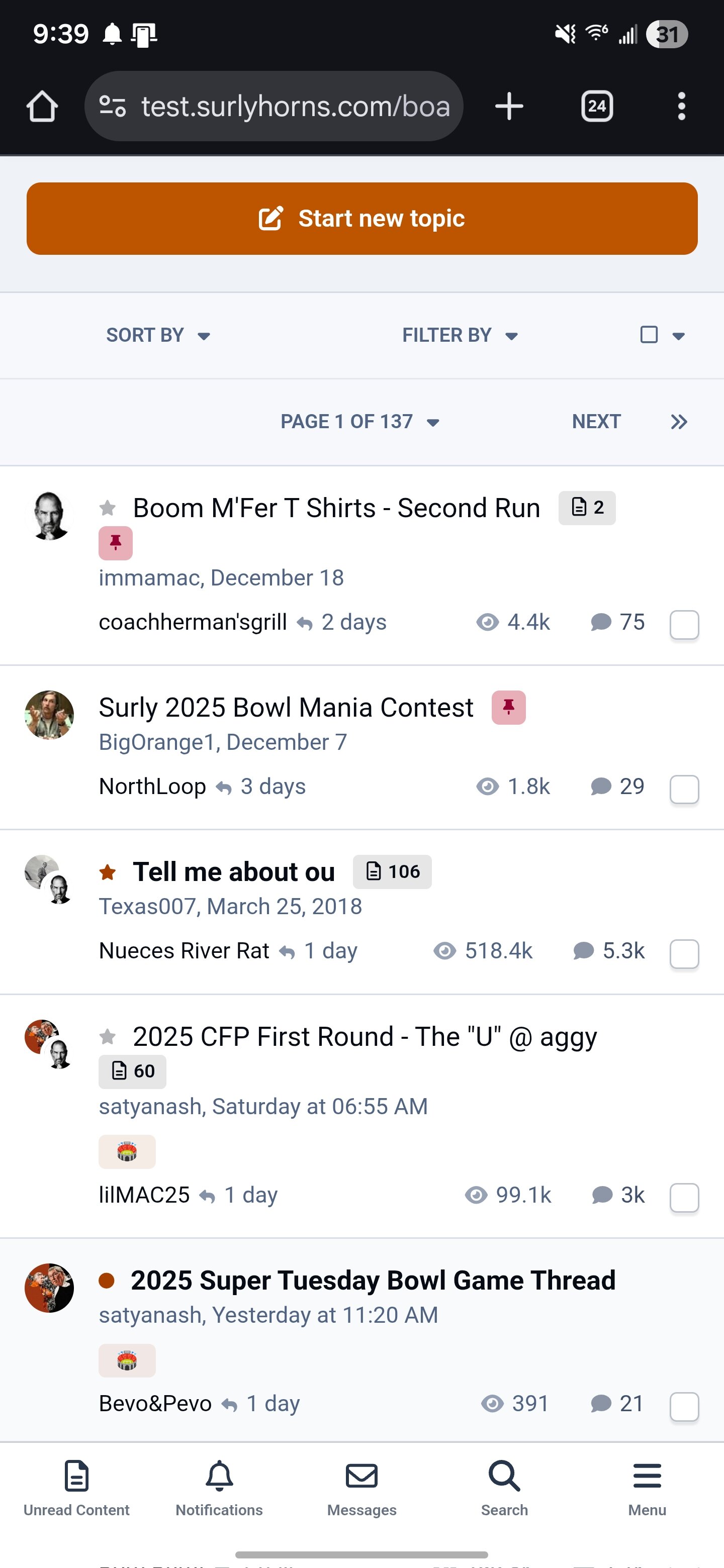Select checkbox for Surly 2025 Bowl Mania Contest
Screen dimensions: 724x1568
[x=684, y=790]
